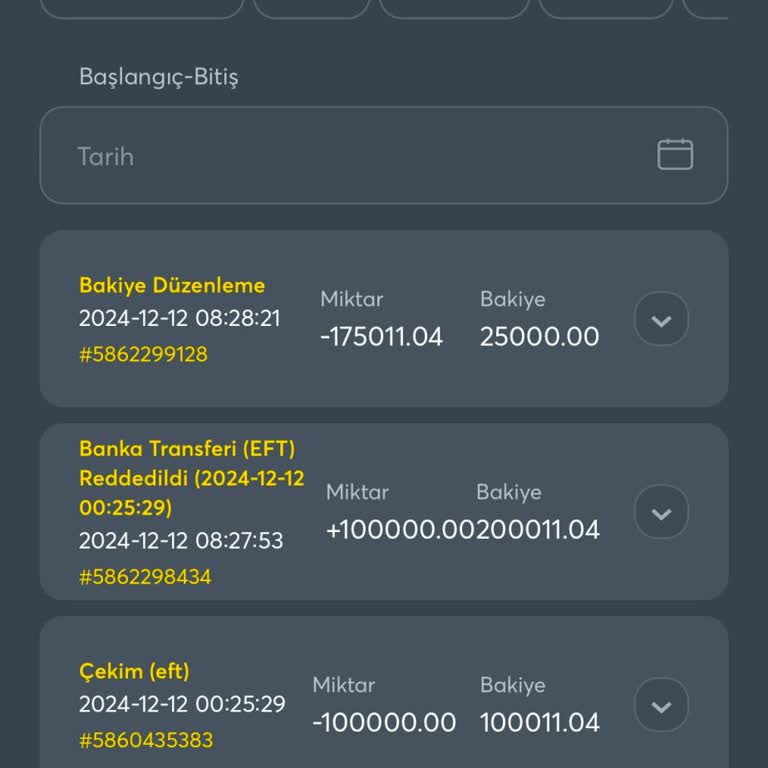The height and width of the screenshot is (768, 768).
Task: Expand the Banka Transferi (EFT) Reddedildi entry
Action: [x=661, y=512]
